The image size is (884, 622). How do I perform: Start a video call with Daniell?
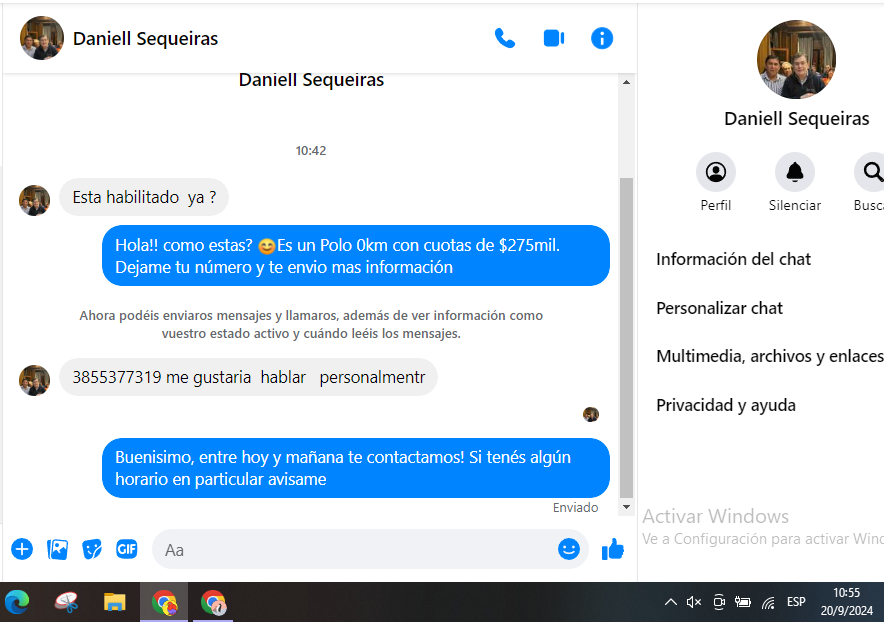(x=553, y=39)
